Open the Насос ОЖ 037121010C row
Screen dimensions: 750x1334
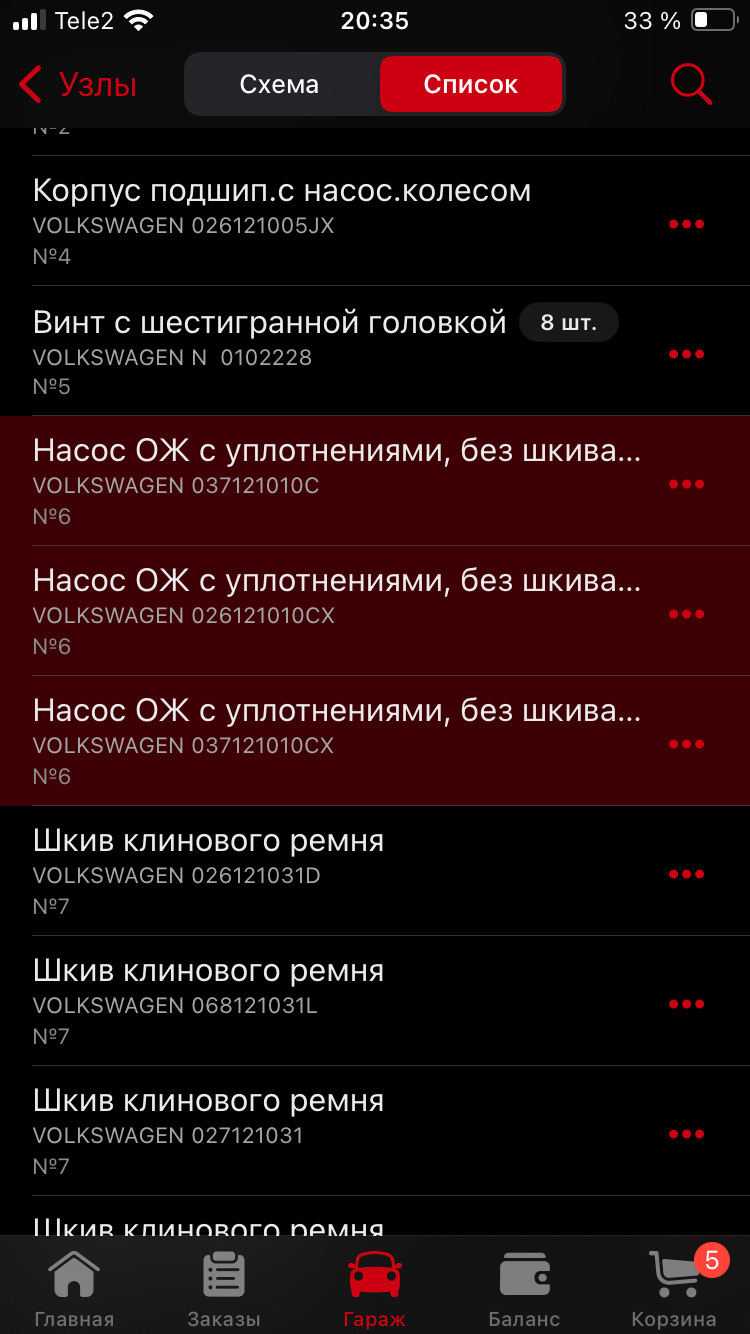[x=300, y=482]
